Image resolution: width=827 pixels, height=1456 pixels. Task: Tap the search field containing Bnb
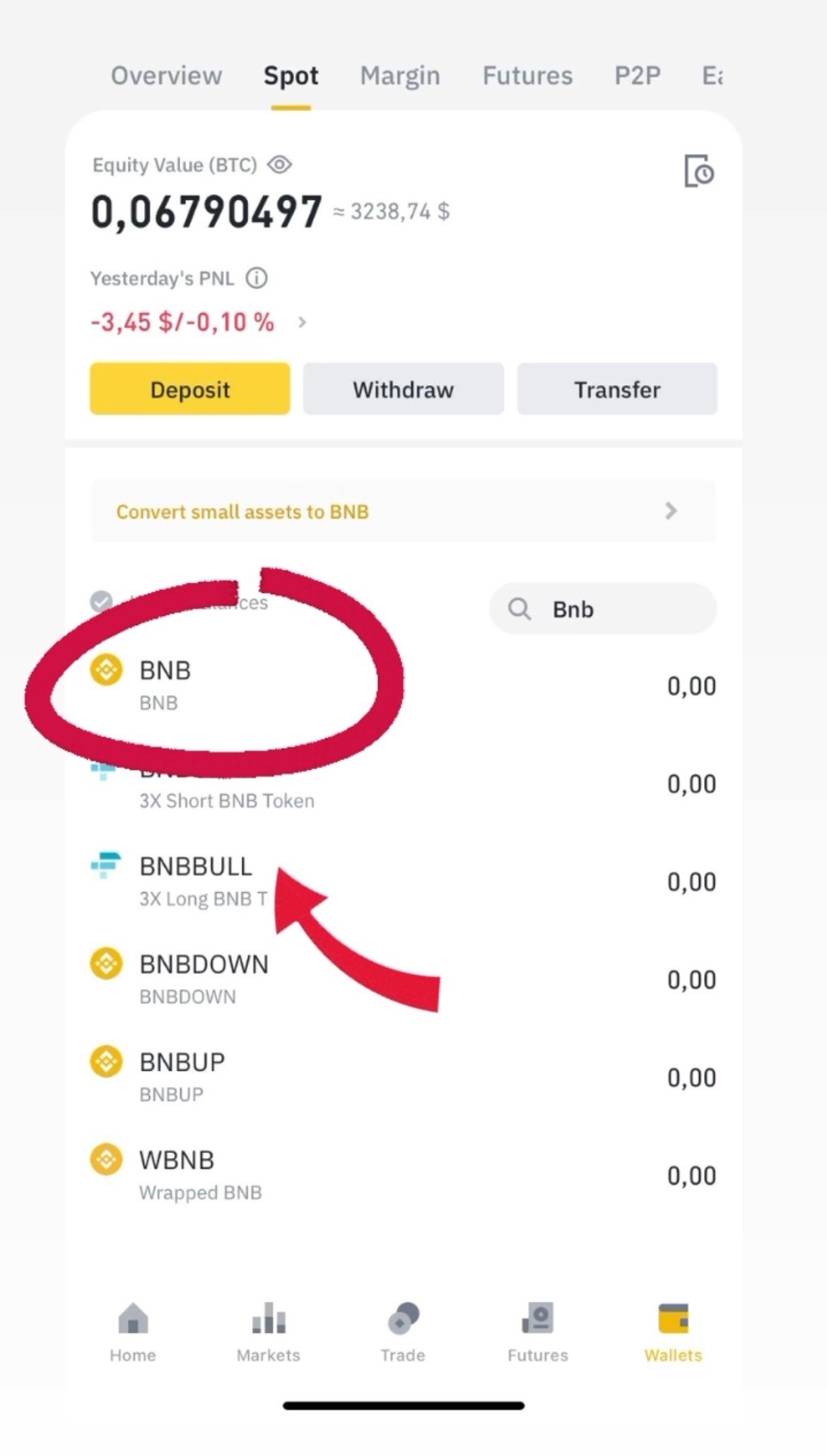(603, 608)
